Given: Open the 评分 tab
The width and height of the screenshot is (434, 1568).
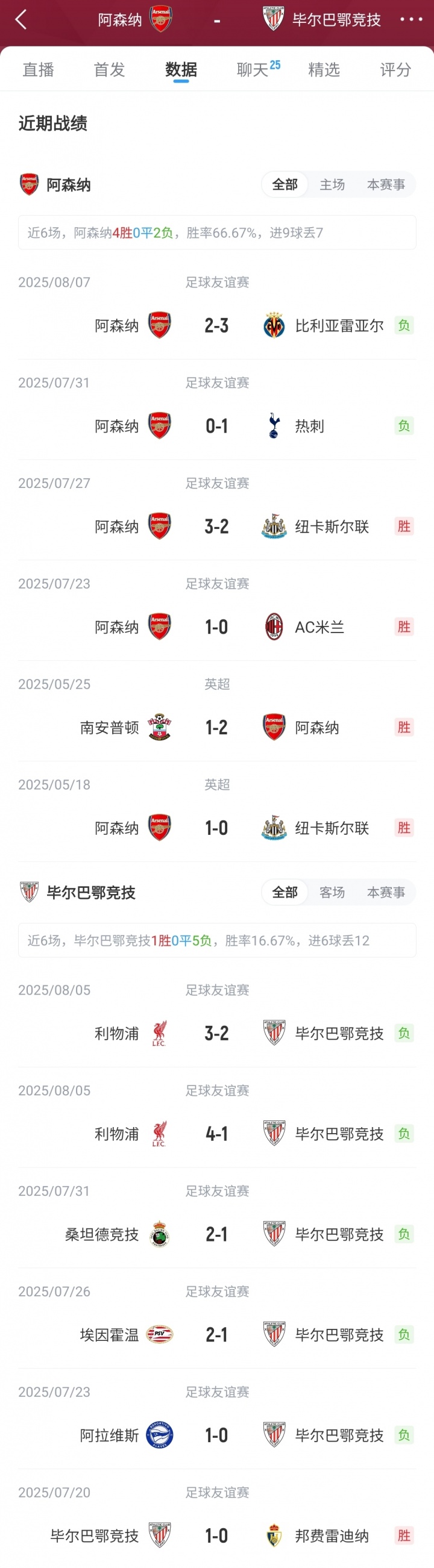Looking at the screenshot, I should click(x=395, y=70).
